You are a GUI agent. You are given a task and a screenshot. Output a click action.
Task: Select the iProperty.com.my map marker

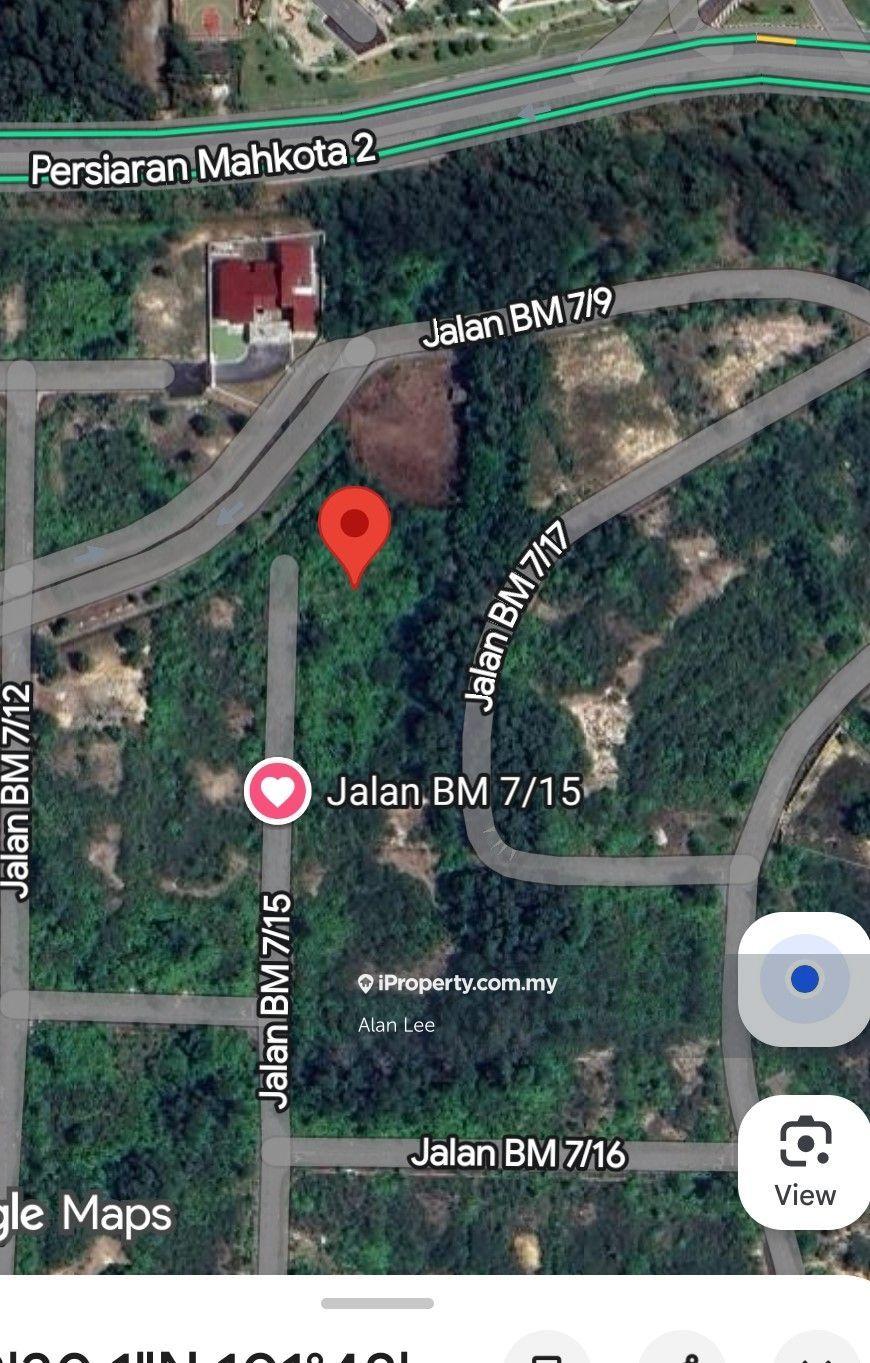point(365,984)
